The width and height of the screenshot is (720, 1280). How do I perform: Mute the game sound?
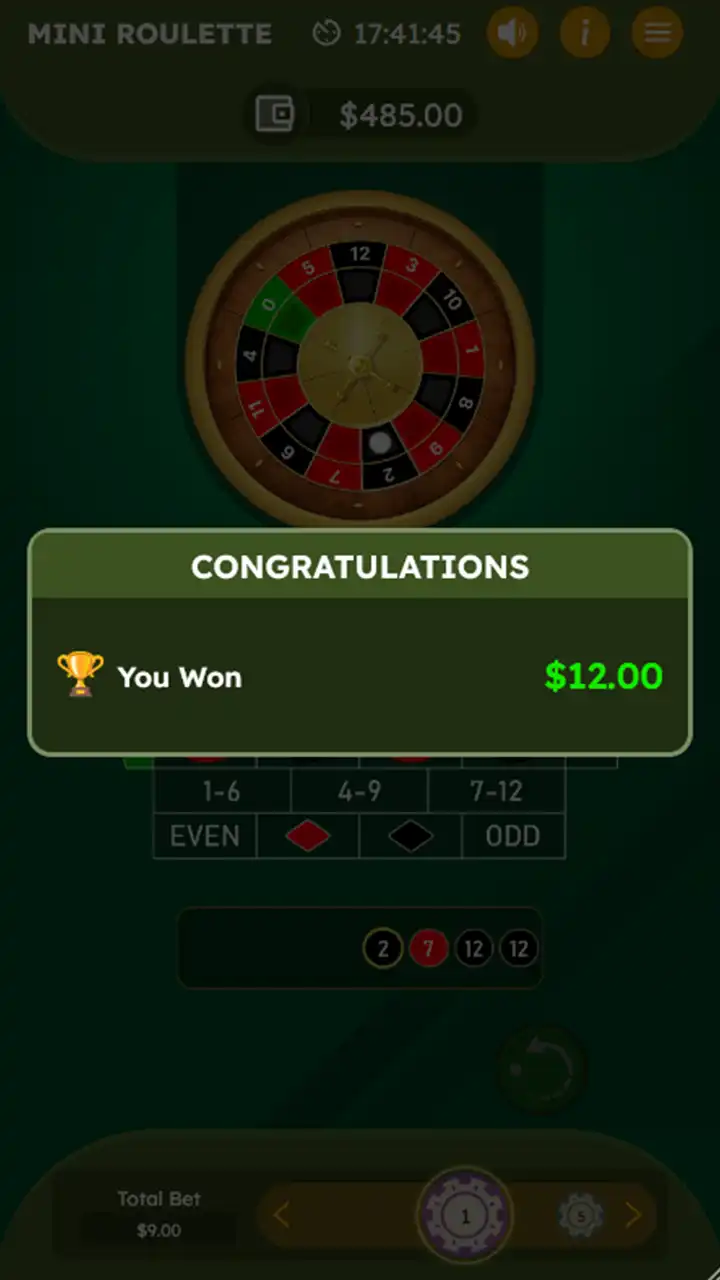click(x=512, y=34)
